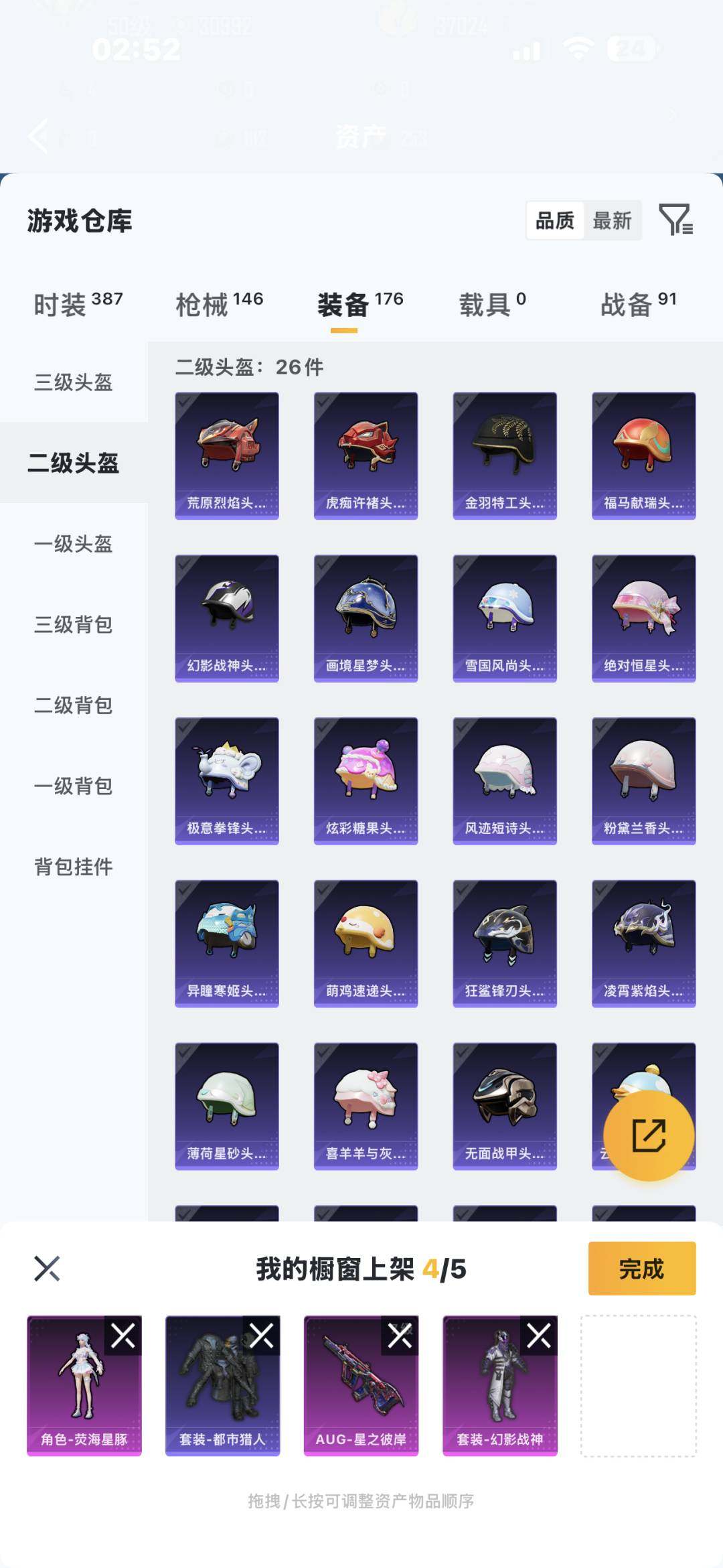This screenshot has width=723, height=1568.
Task: Select the 雪国风尚头盔 thumbnail
Action: click(x=505, y=615)
